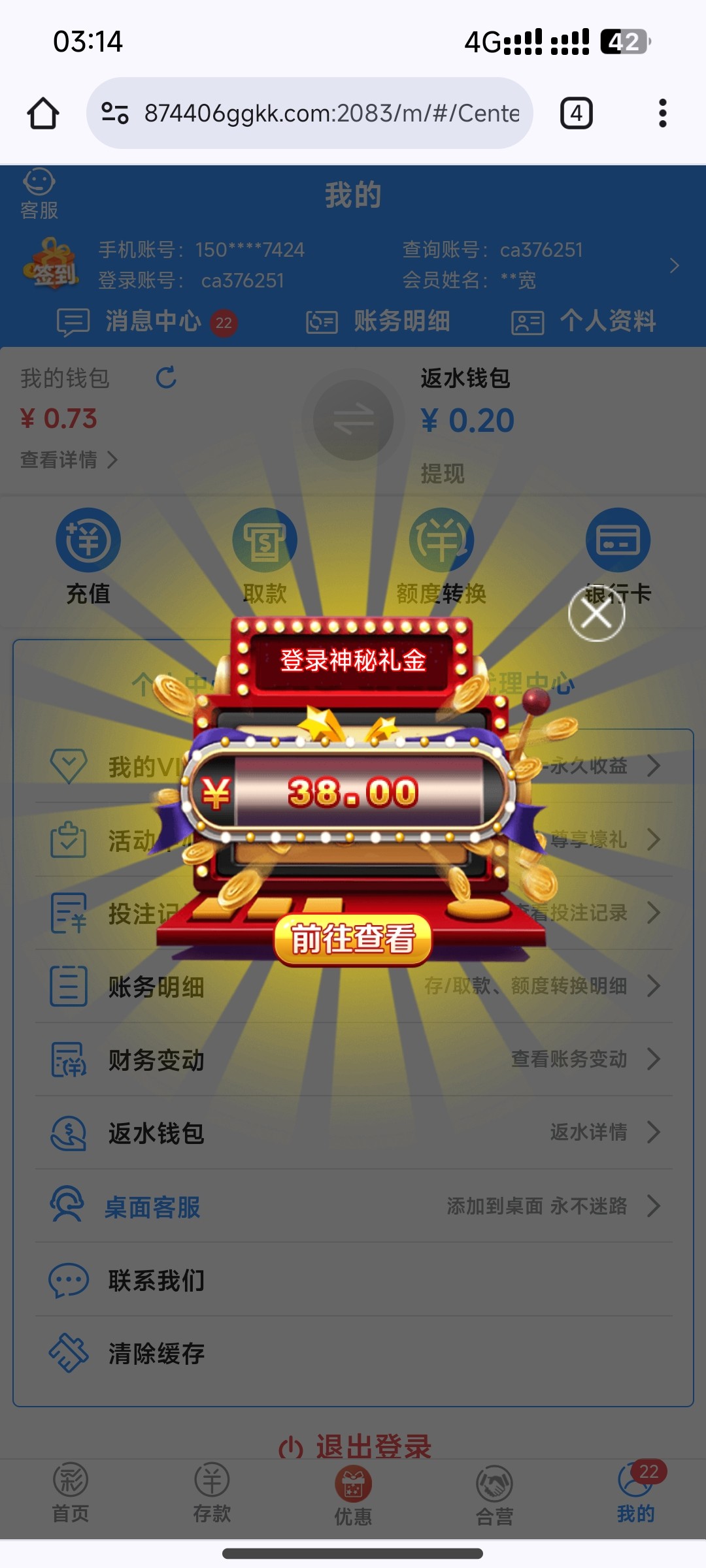Open 联系我们 row

pos(353,1280)
